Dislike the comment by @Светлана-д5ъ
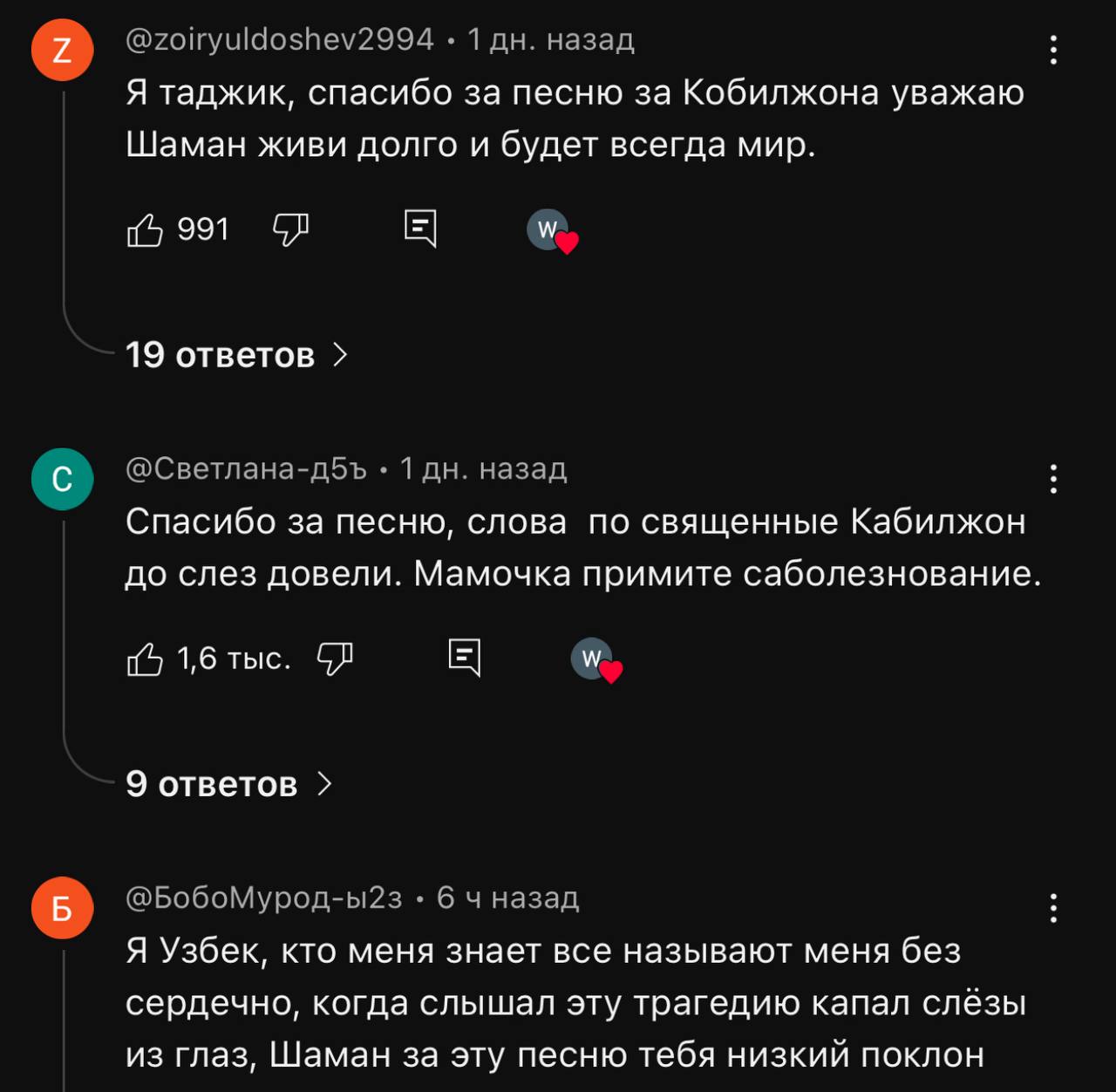1116x1092 pixels. click(x=335, y=659)
